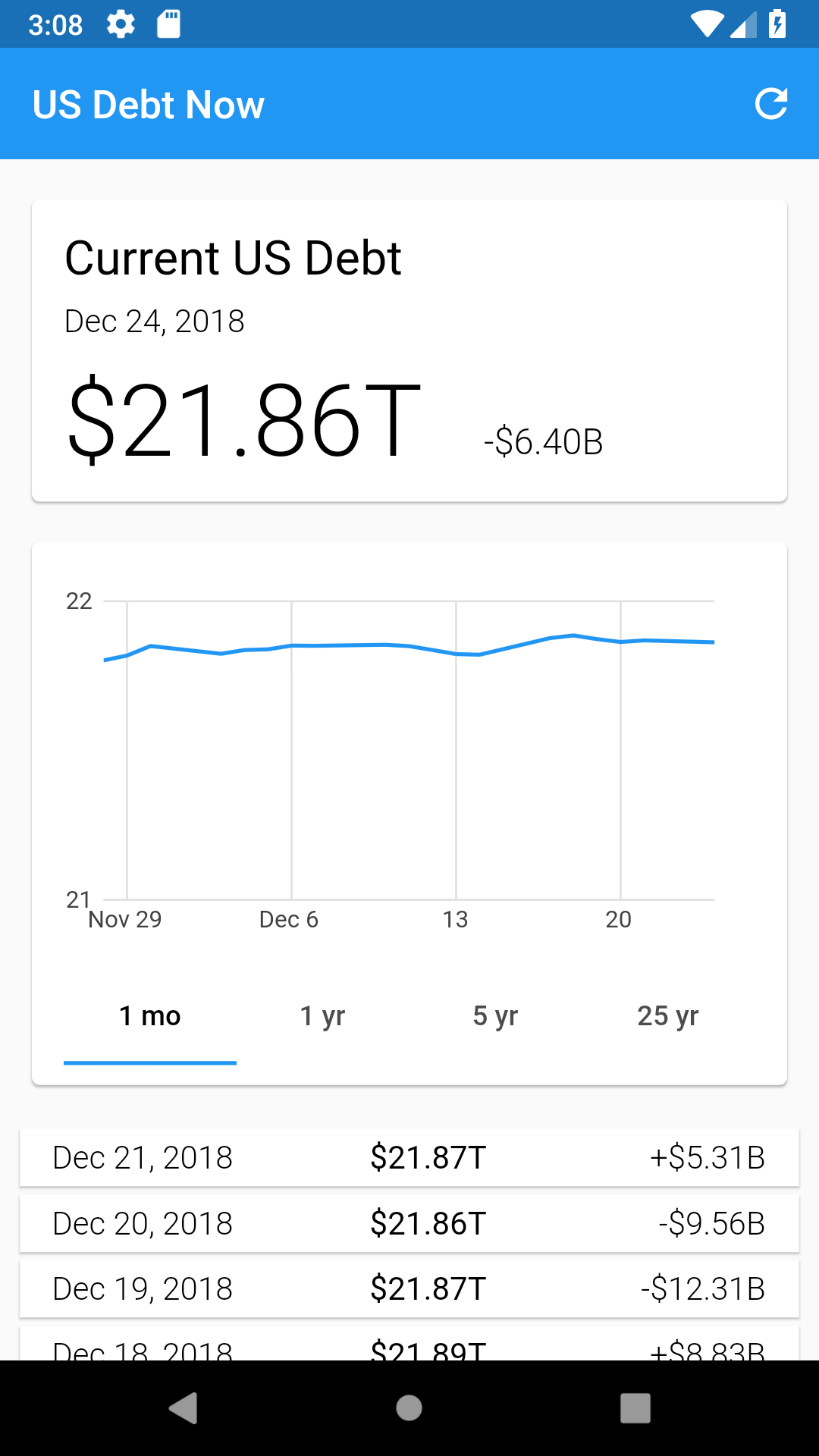819x1456 pixels.
Task: Tap the blue debt trend line on chart
Action: (379, 646)
